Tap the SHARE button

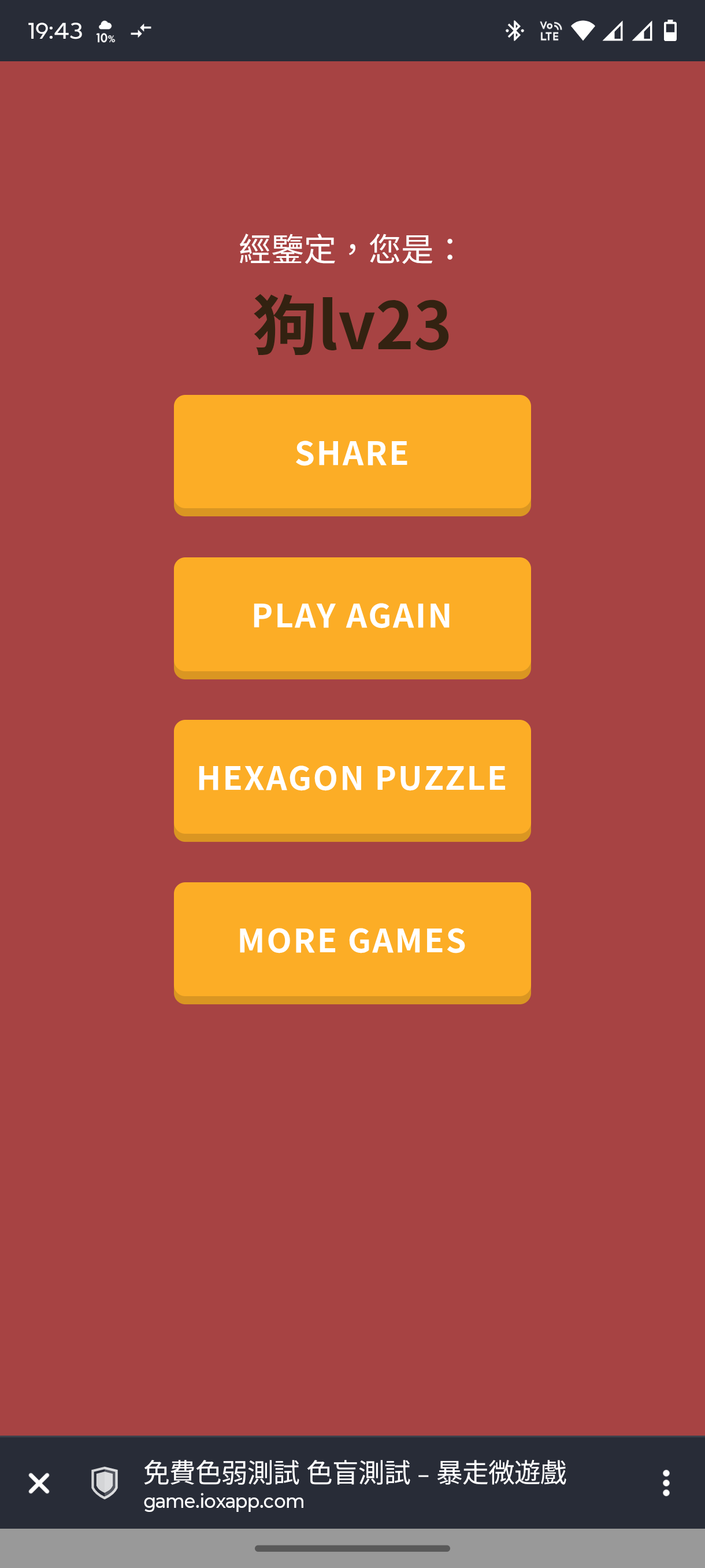[352, 453]
